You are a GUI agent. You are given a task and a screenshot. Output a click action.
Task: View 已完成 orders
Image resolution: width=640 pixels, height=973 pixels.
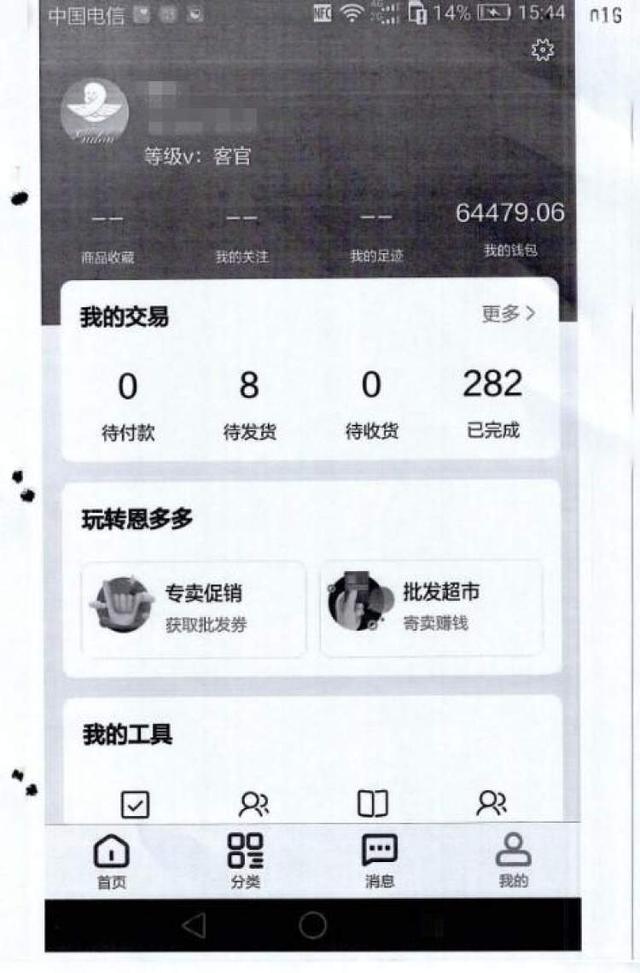click(x=493, y=404)
